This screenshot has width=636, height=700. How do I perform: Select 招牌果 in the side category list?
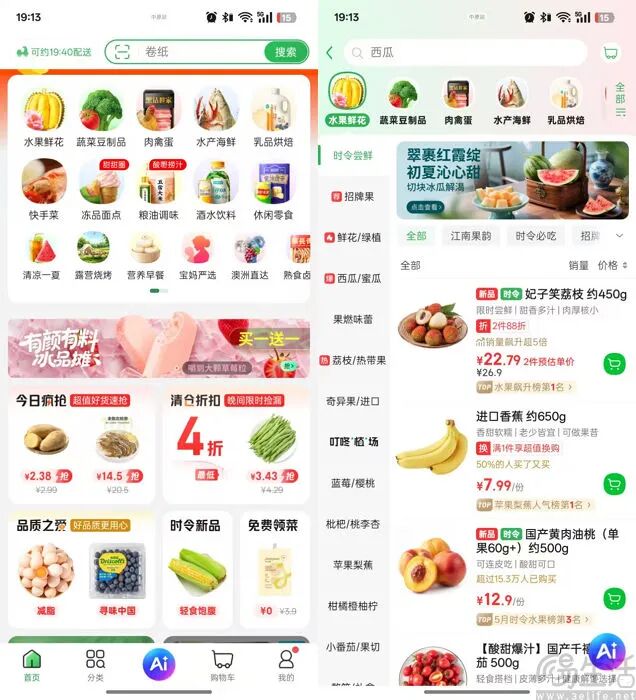(x=353, y=197)
